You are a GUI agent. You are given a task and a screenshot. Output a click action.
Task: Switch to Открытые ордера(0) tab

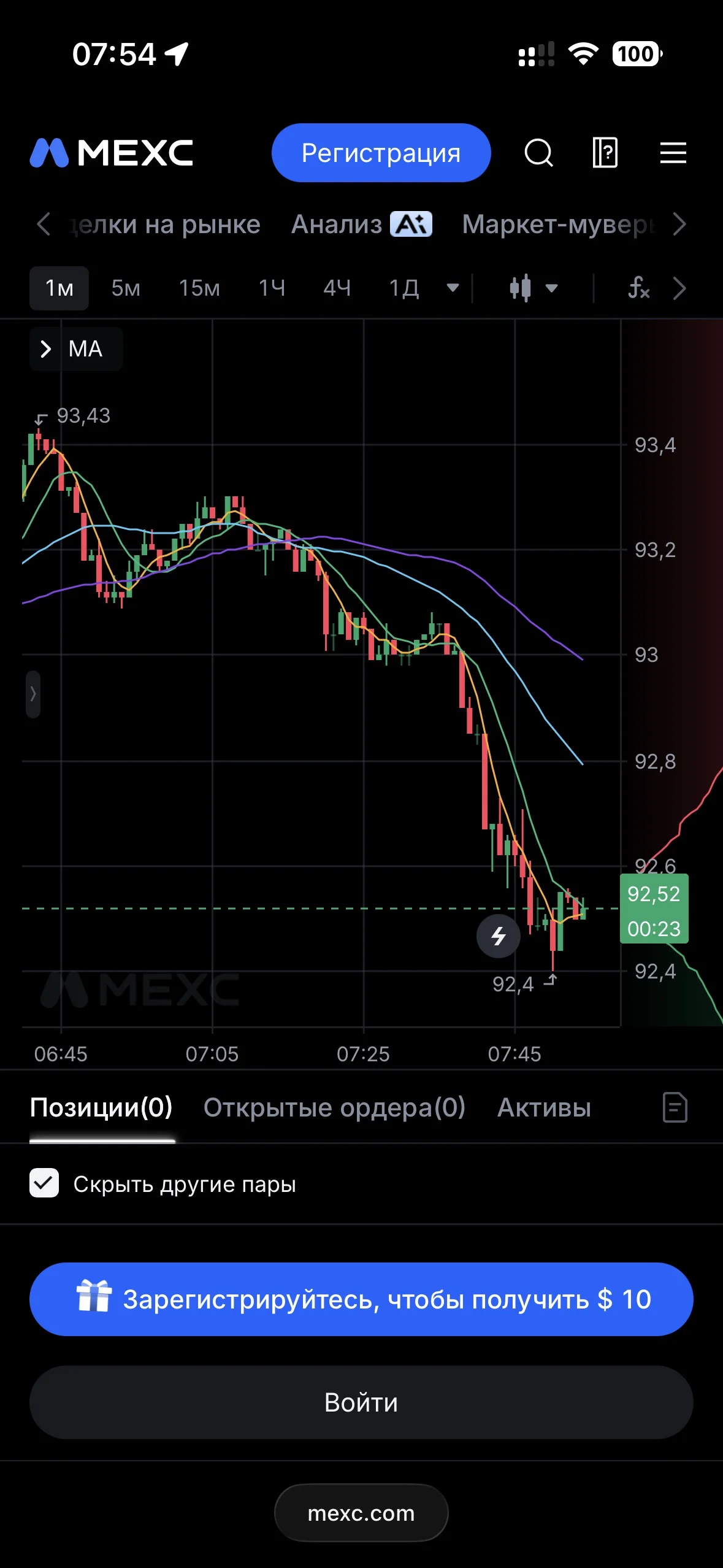(334, 1108)
